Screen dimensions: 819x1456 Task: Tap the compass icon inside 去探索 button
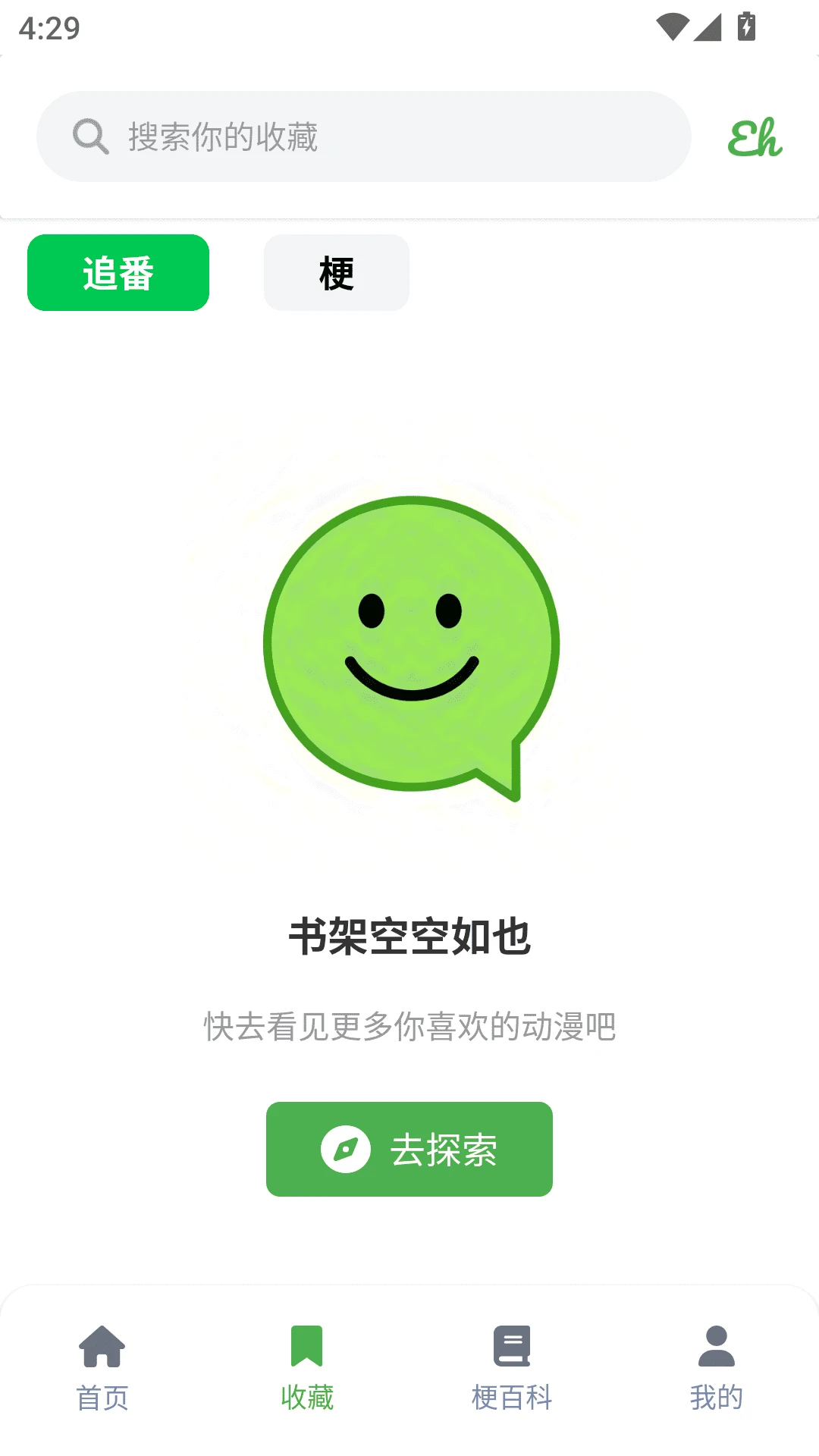click(345, 1149)
